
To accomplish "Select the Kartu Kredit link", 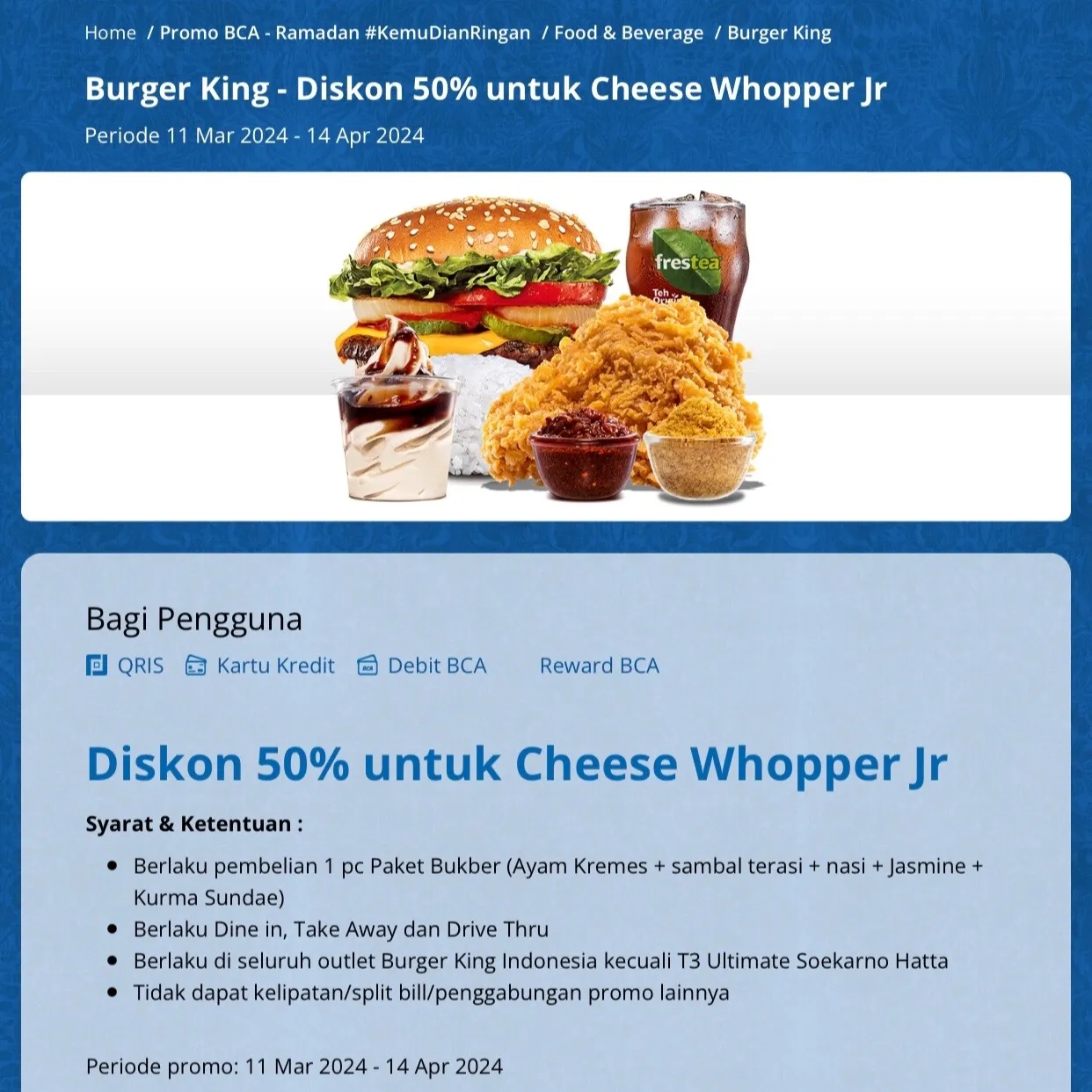I will [x=274, y=666].
